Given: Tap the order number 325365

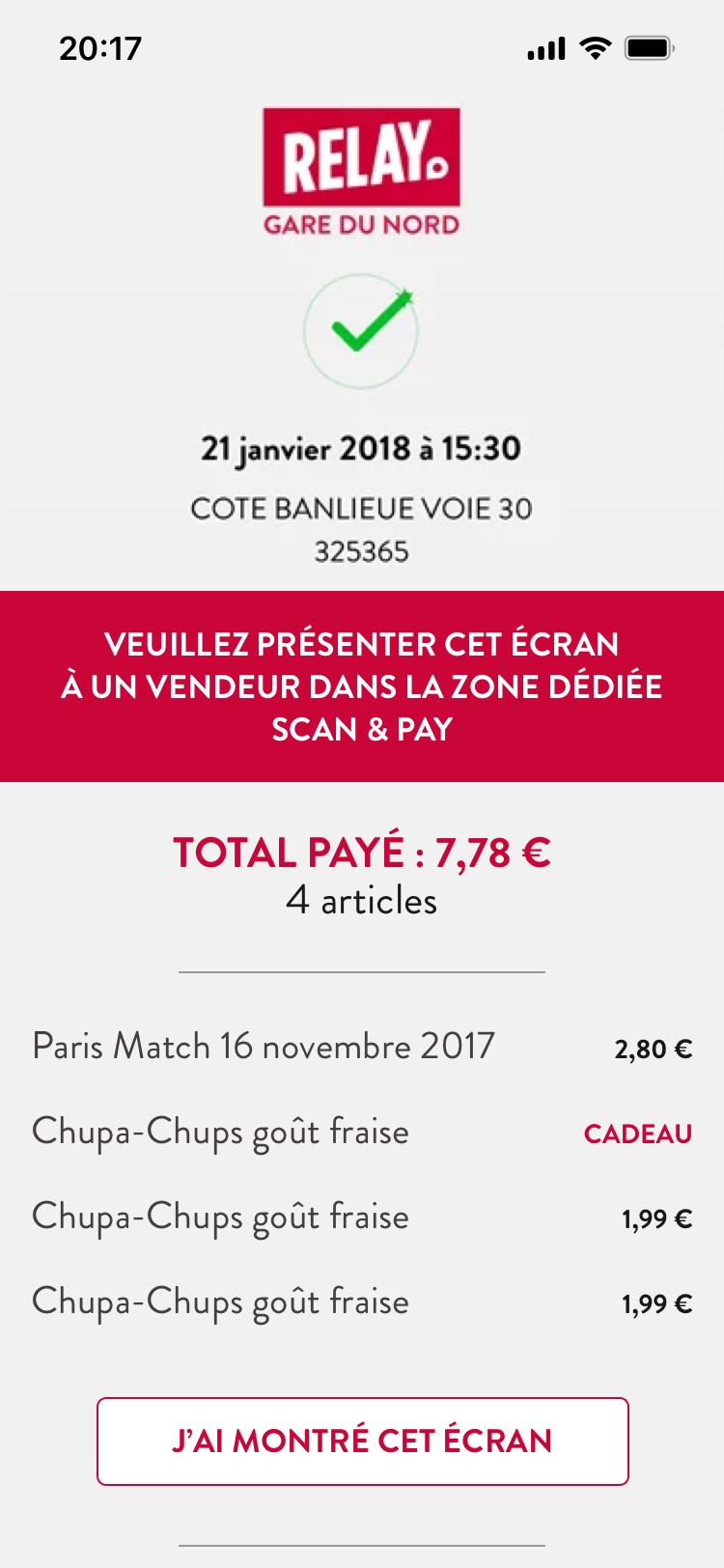Looking at the screenshot, I should coord(362,552).
